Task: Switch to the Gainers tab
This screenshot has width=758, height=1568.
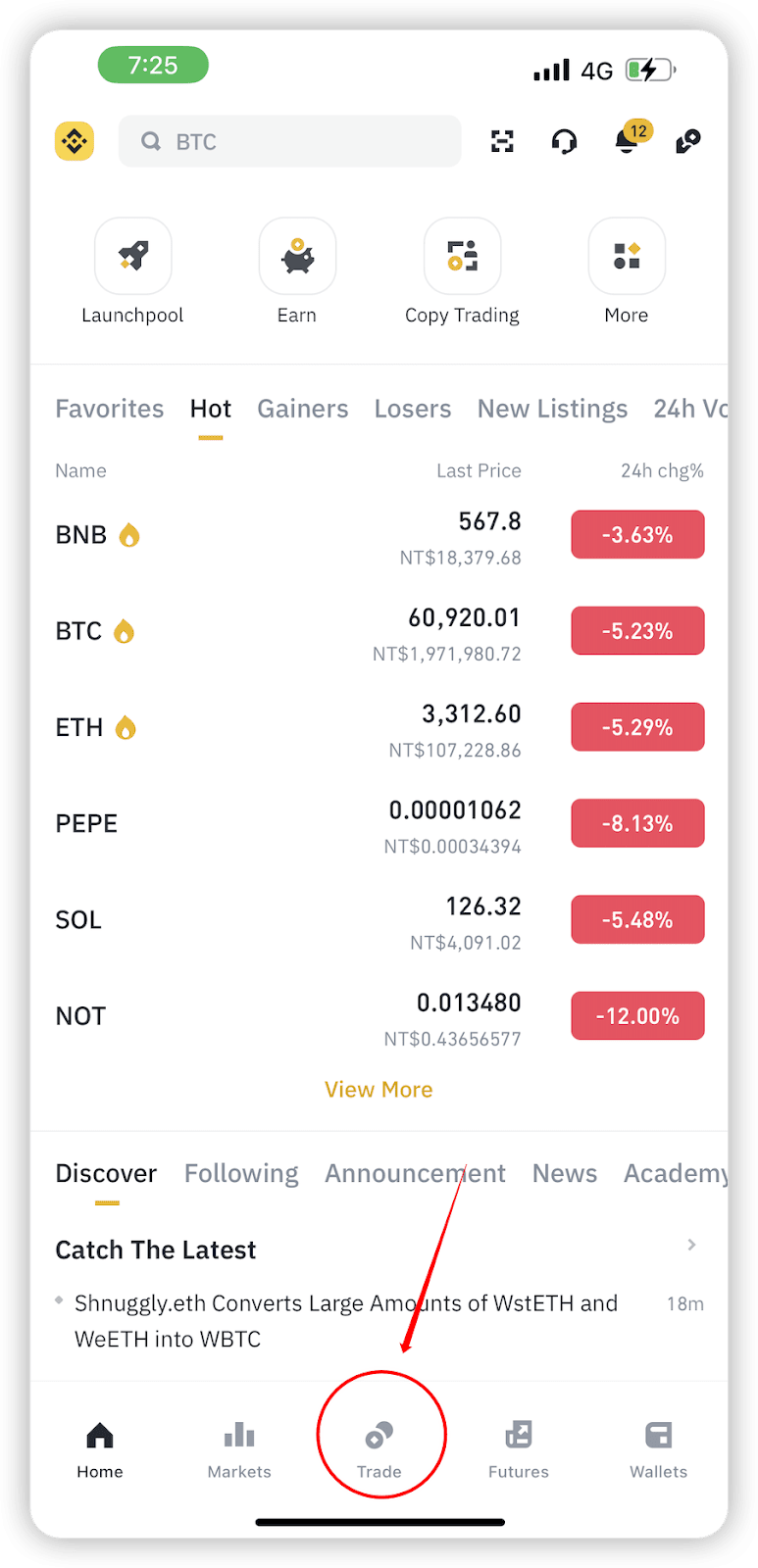Action: [x=303, y=409]
